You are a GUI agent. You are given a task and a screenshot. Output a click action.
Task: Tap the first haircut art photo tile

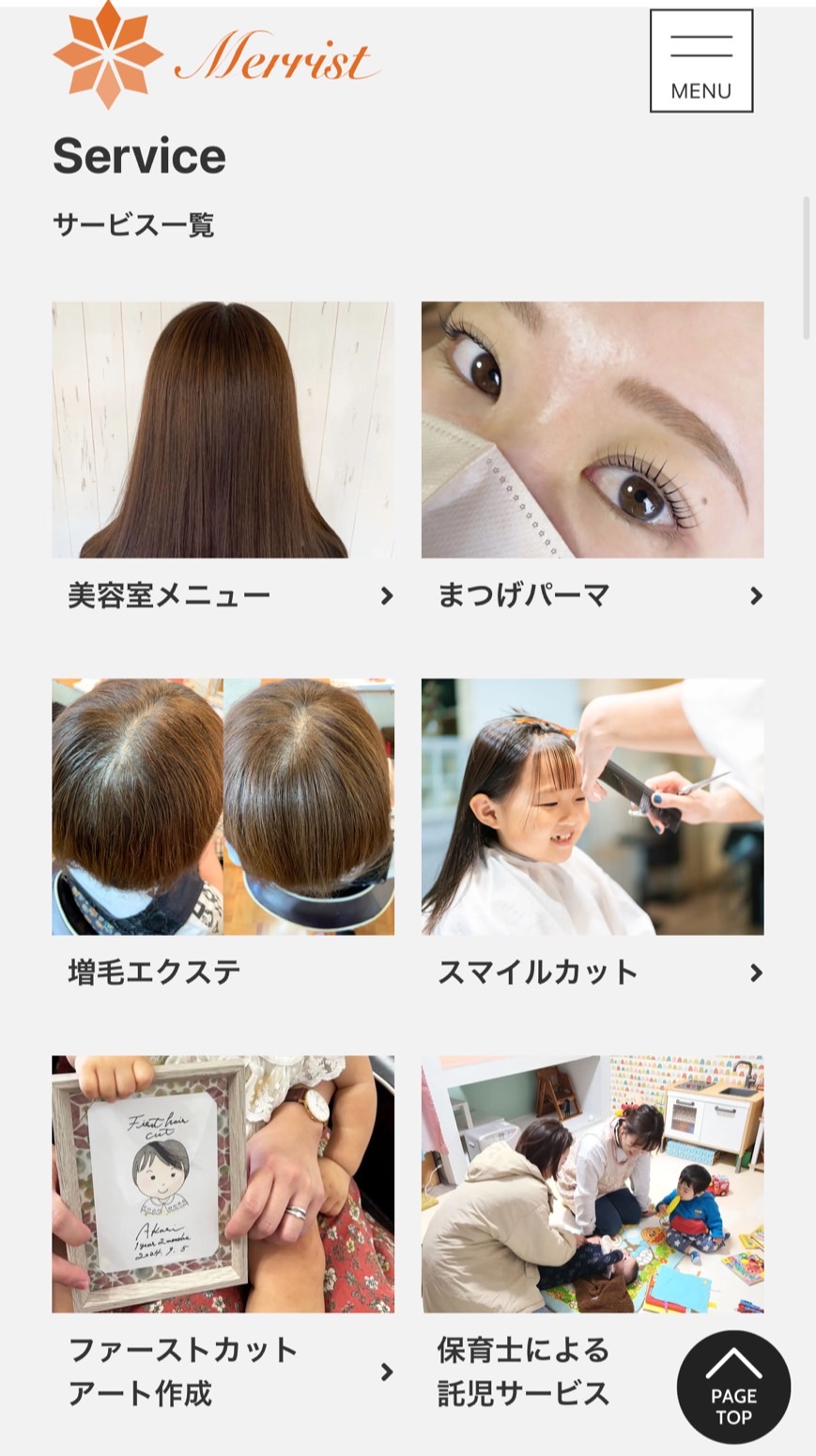pos(223,1184)
